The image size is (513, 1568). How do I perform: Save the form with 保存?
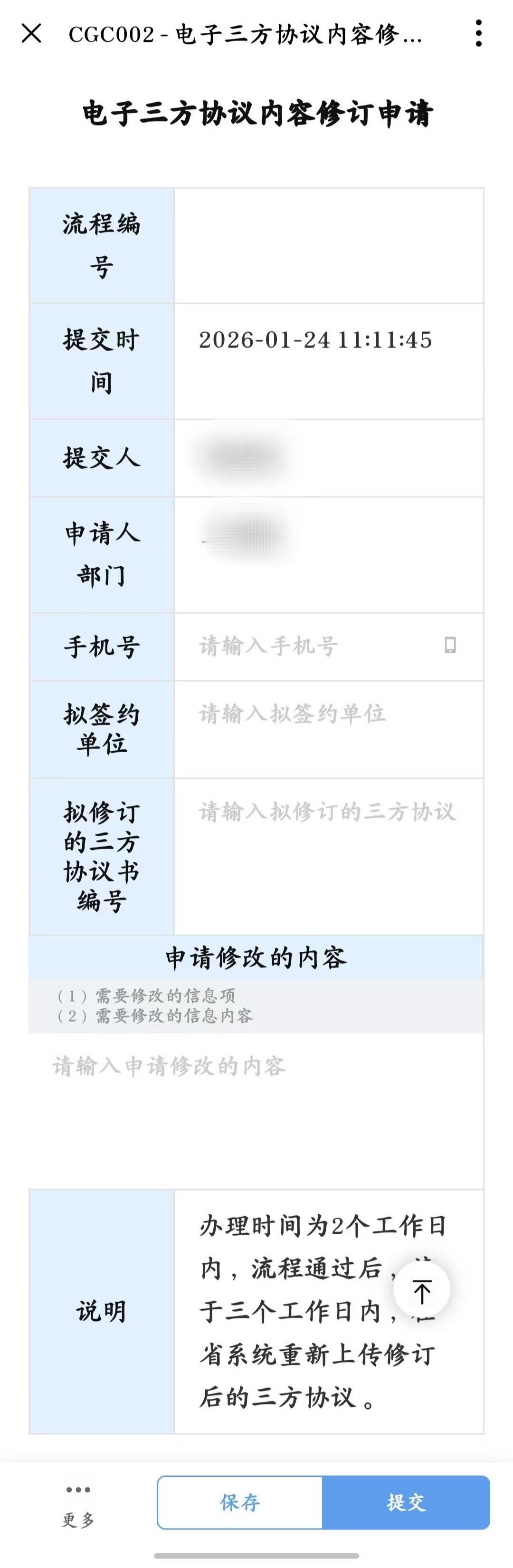pos(240,1502)
